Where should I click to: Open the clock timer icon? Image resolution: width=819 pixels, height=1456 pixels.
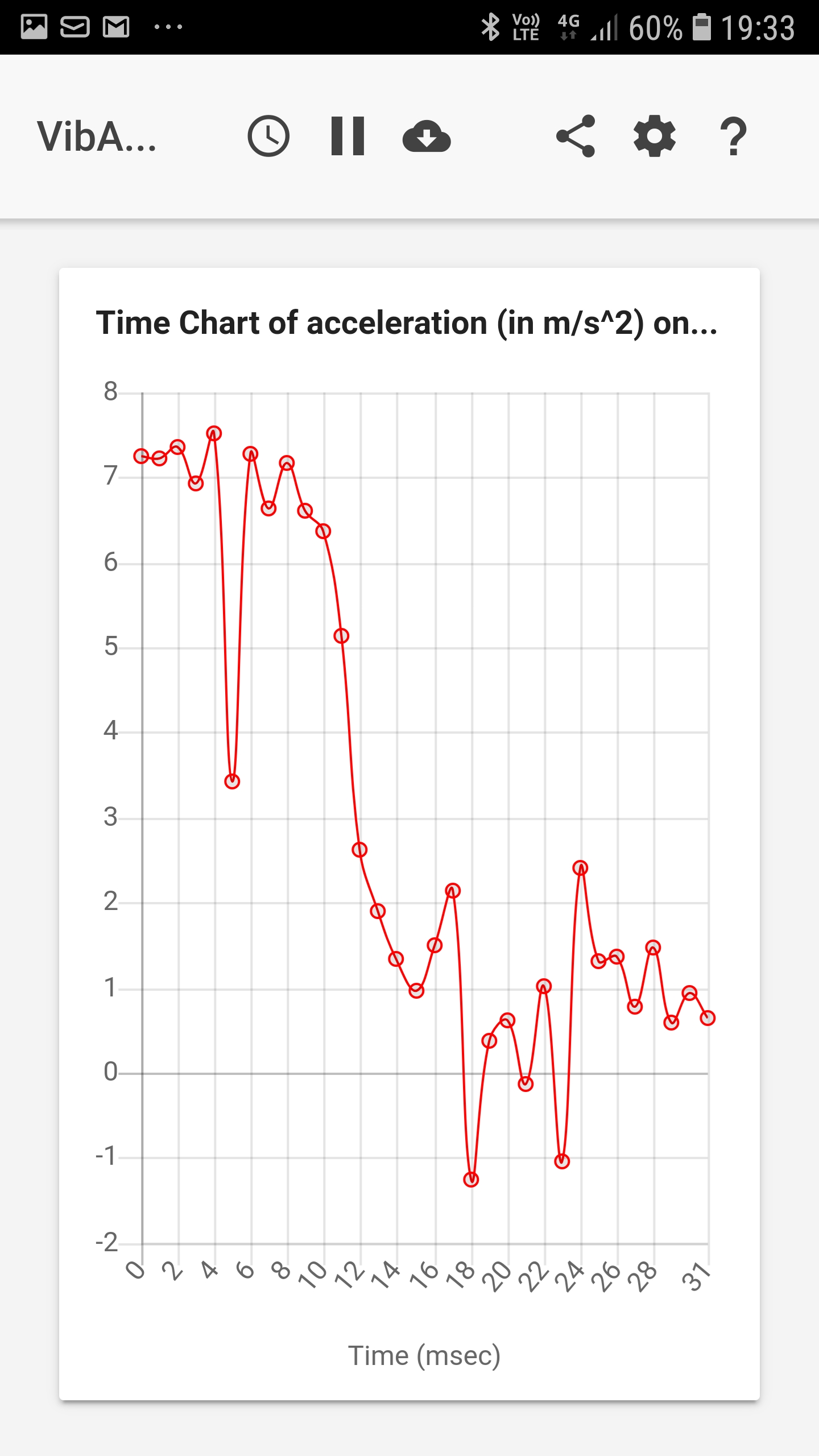pyautogui.click(x=268, y=136)
